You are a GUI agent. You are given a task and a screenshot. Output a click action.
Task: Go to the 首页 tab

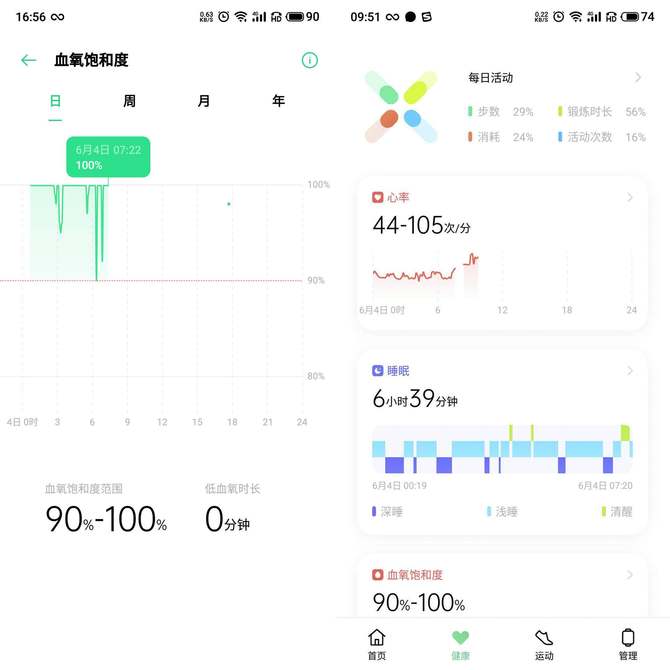(377, 644)
